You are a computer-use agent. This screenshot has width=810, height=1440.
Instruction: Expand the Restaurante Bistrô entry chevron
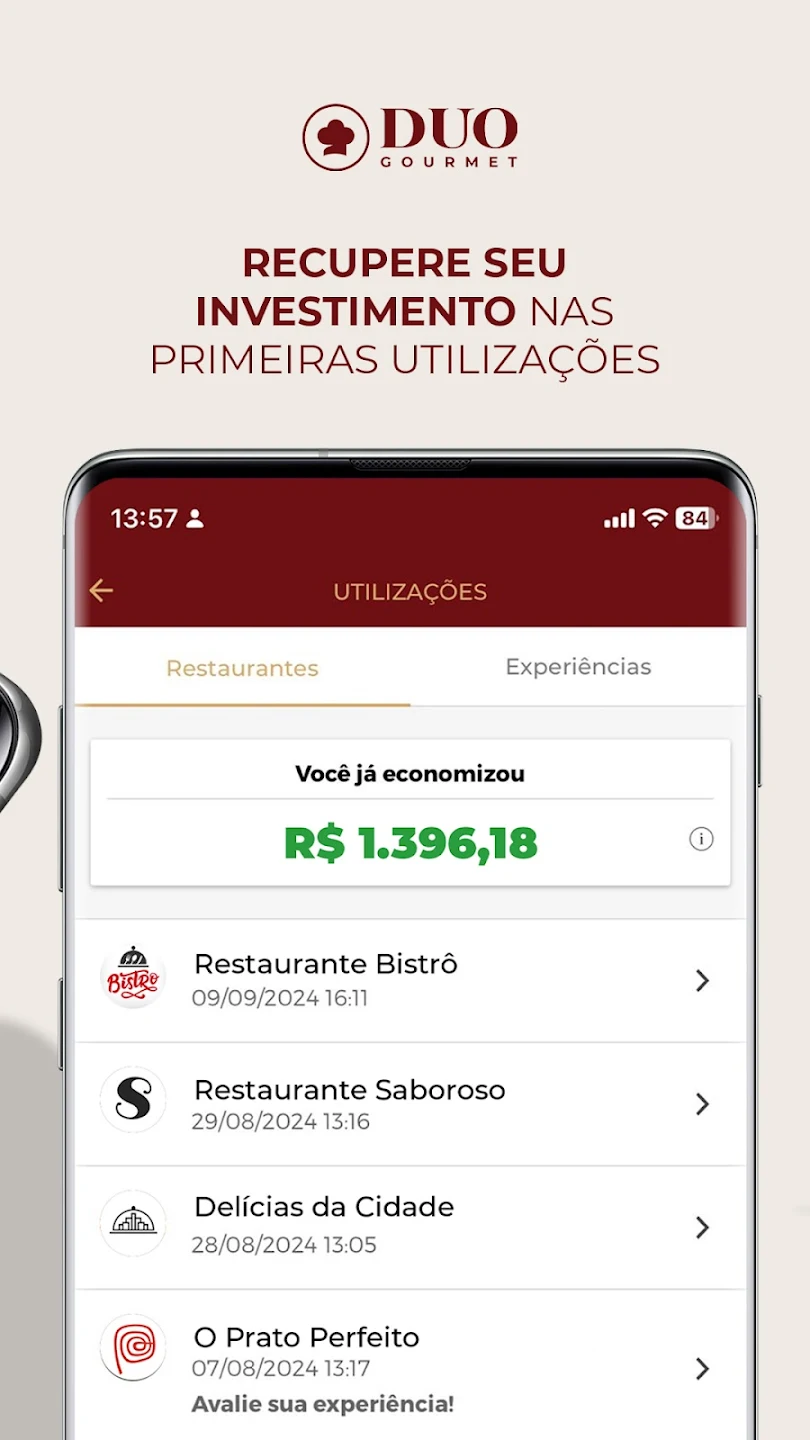pos(702,980)
